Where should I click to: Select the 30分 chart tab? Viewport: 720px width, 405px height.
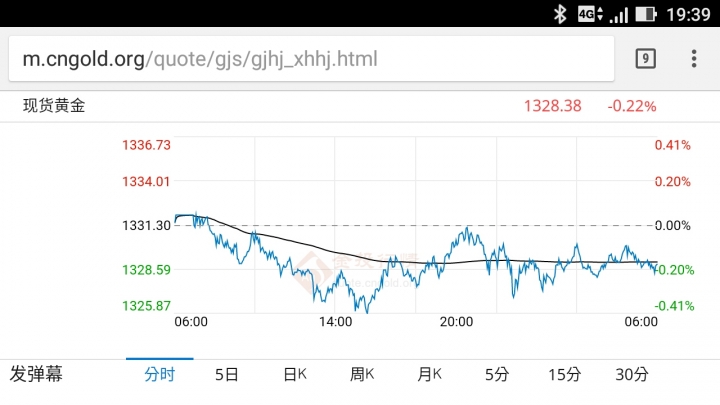632,375
